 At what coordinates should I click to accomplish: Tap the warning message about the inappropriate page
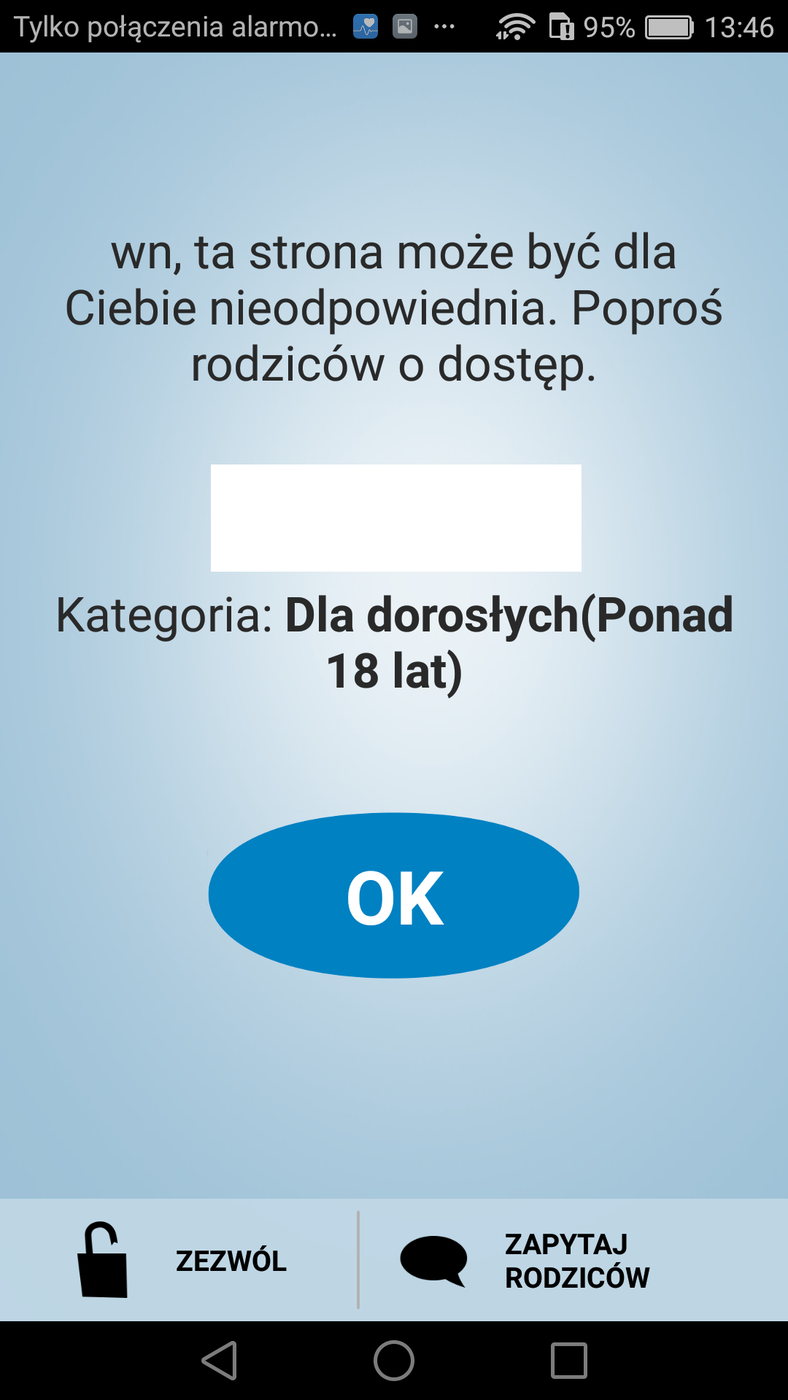point(394,308)
